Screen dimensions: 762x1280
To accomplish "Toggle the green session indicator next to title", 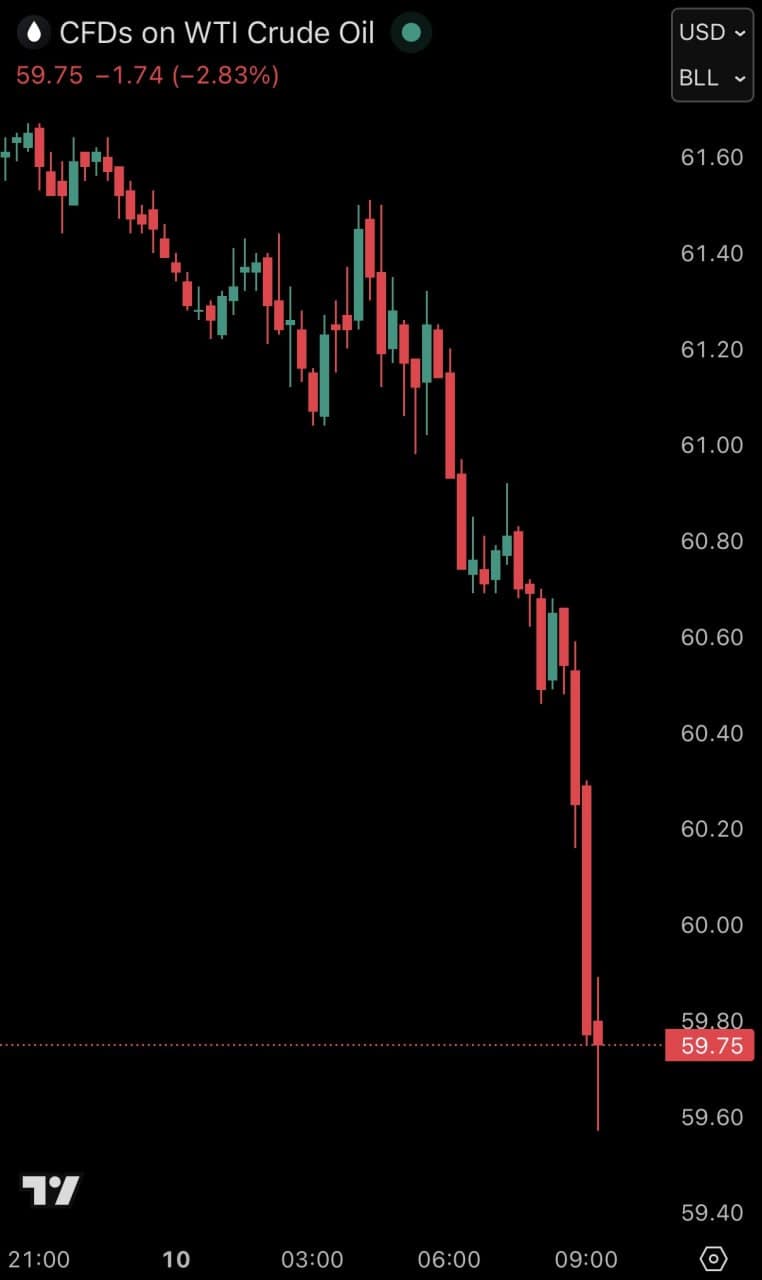I will (410, 33).
